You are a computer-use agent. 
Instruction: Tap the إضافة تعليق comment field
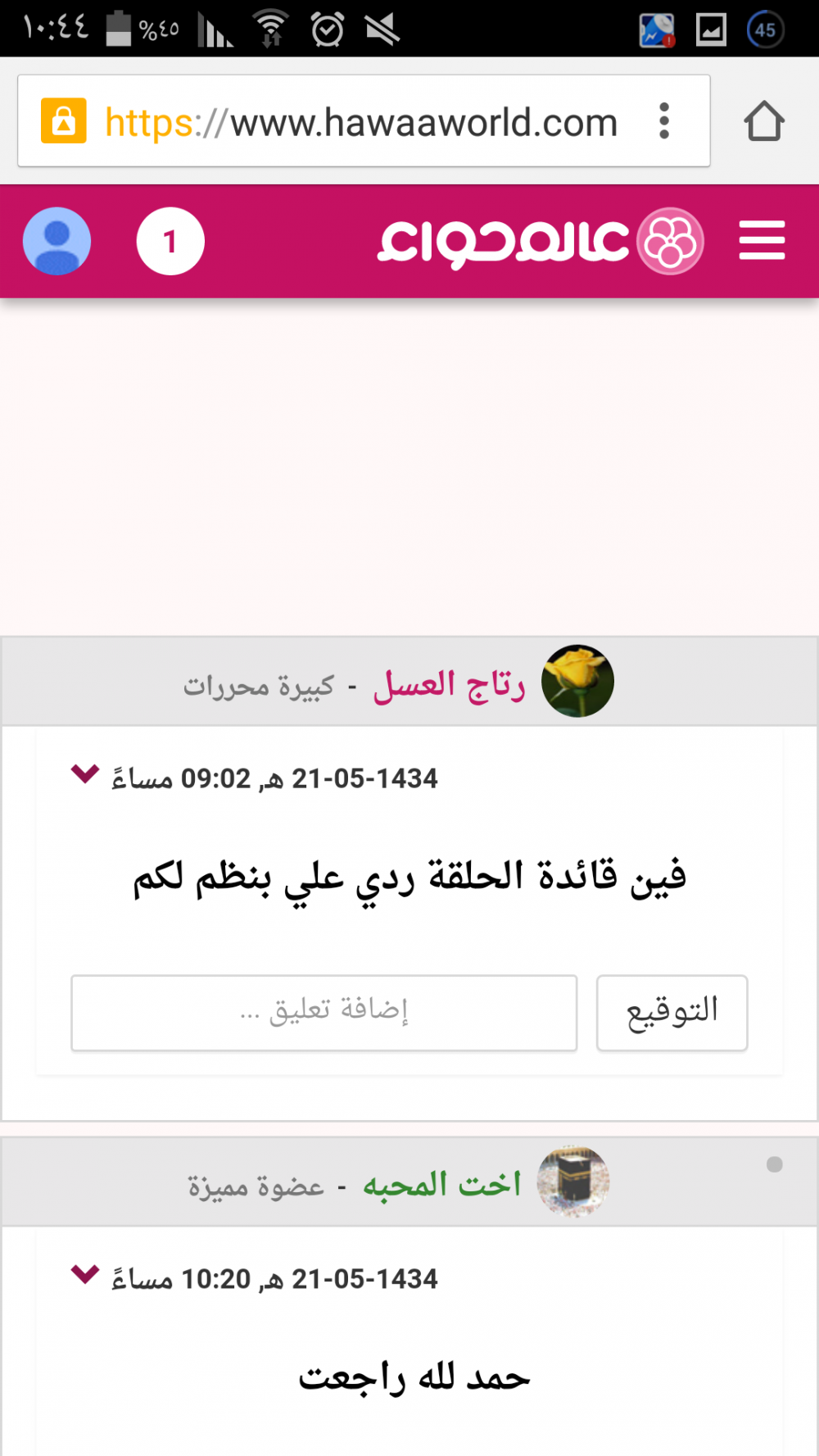point(324,1012)
